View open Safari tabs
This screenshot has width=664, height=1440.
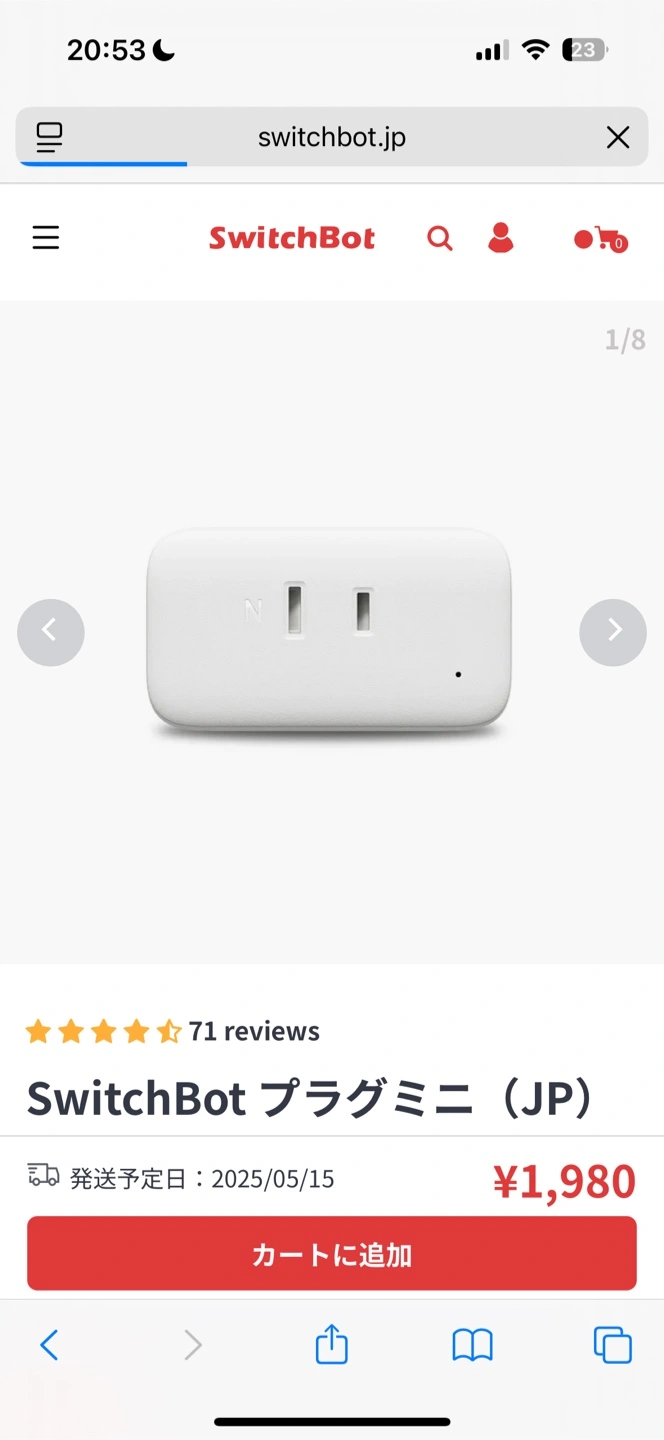click(612, 1345)
